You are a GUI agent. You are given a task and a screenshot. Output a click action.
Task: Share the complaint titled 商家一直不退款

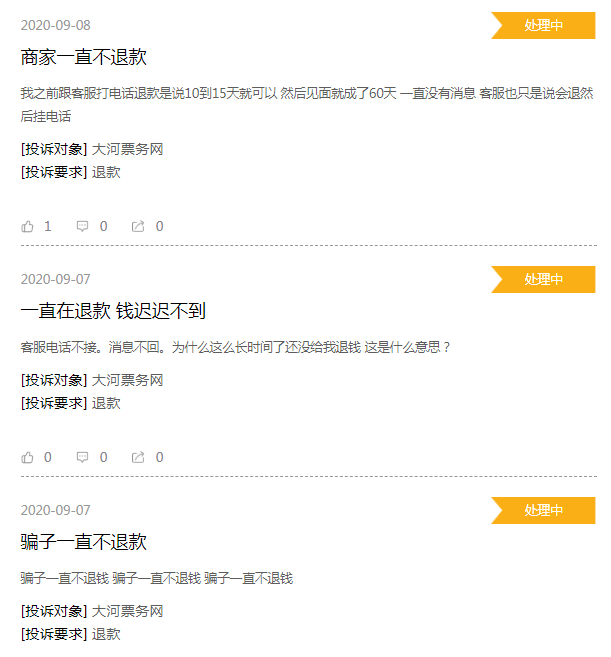tap(138, 226)
